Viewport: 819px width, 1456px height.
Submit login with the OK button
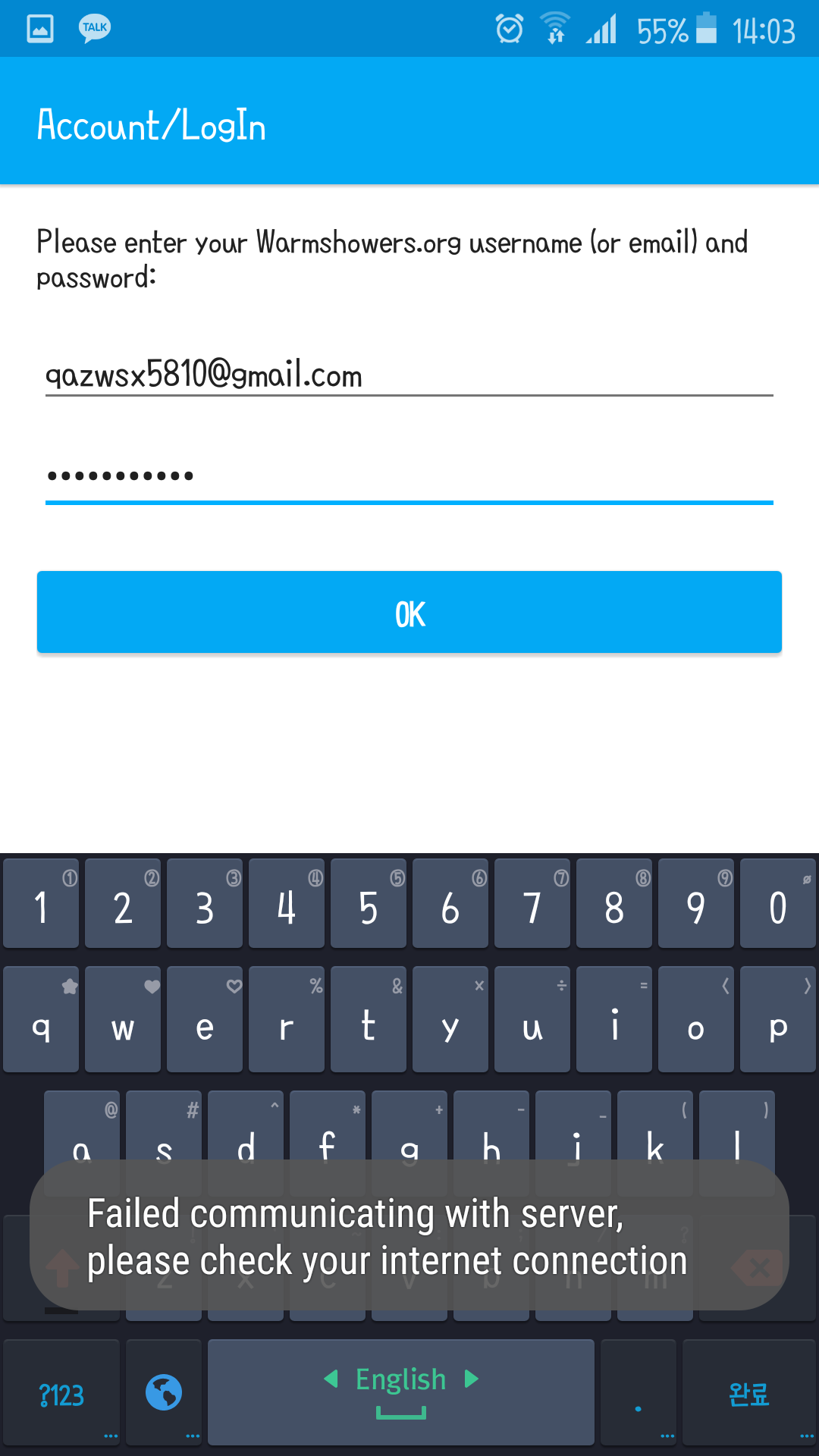(409, 613)
